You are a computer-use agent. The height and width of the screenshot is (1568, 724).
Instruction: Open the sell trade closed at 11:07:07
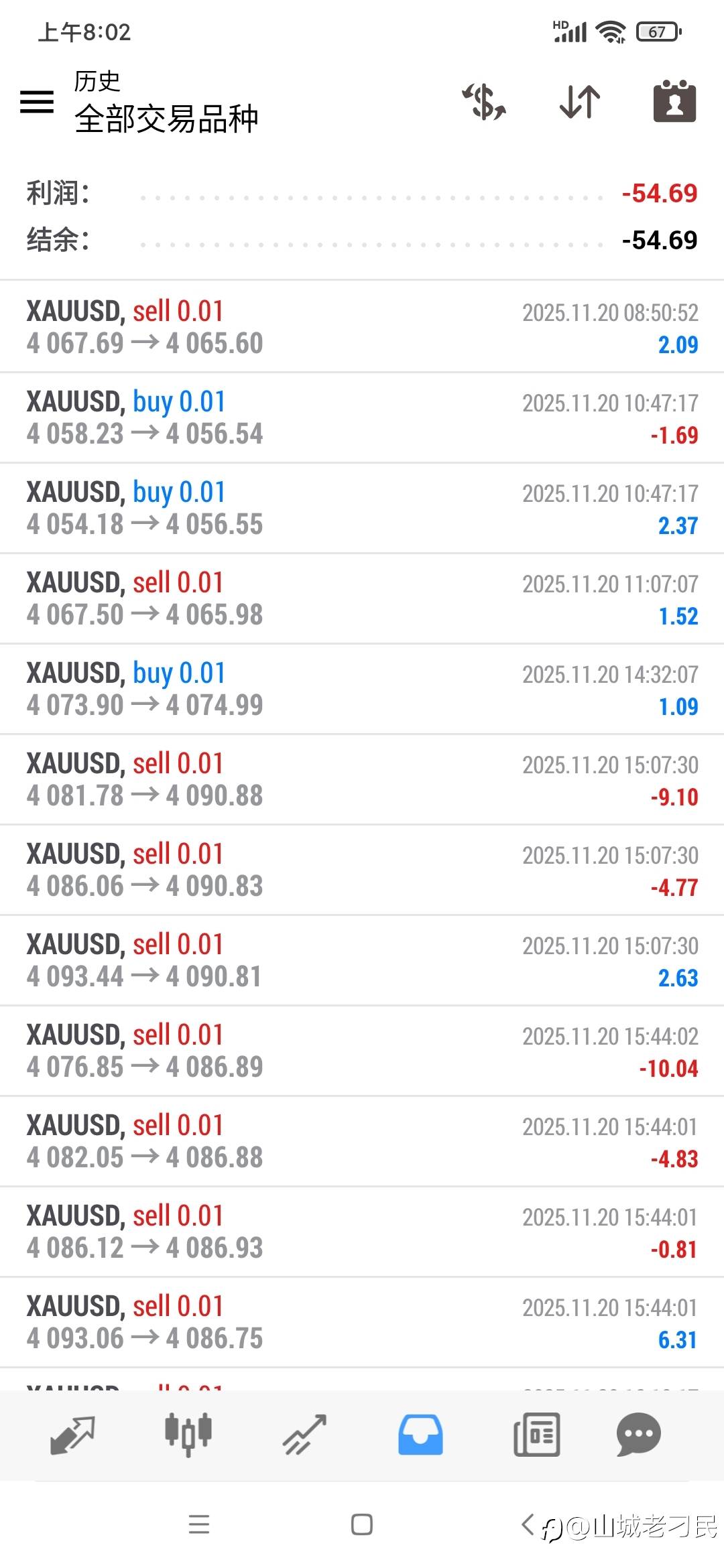[362, 598]
